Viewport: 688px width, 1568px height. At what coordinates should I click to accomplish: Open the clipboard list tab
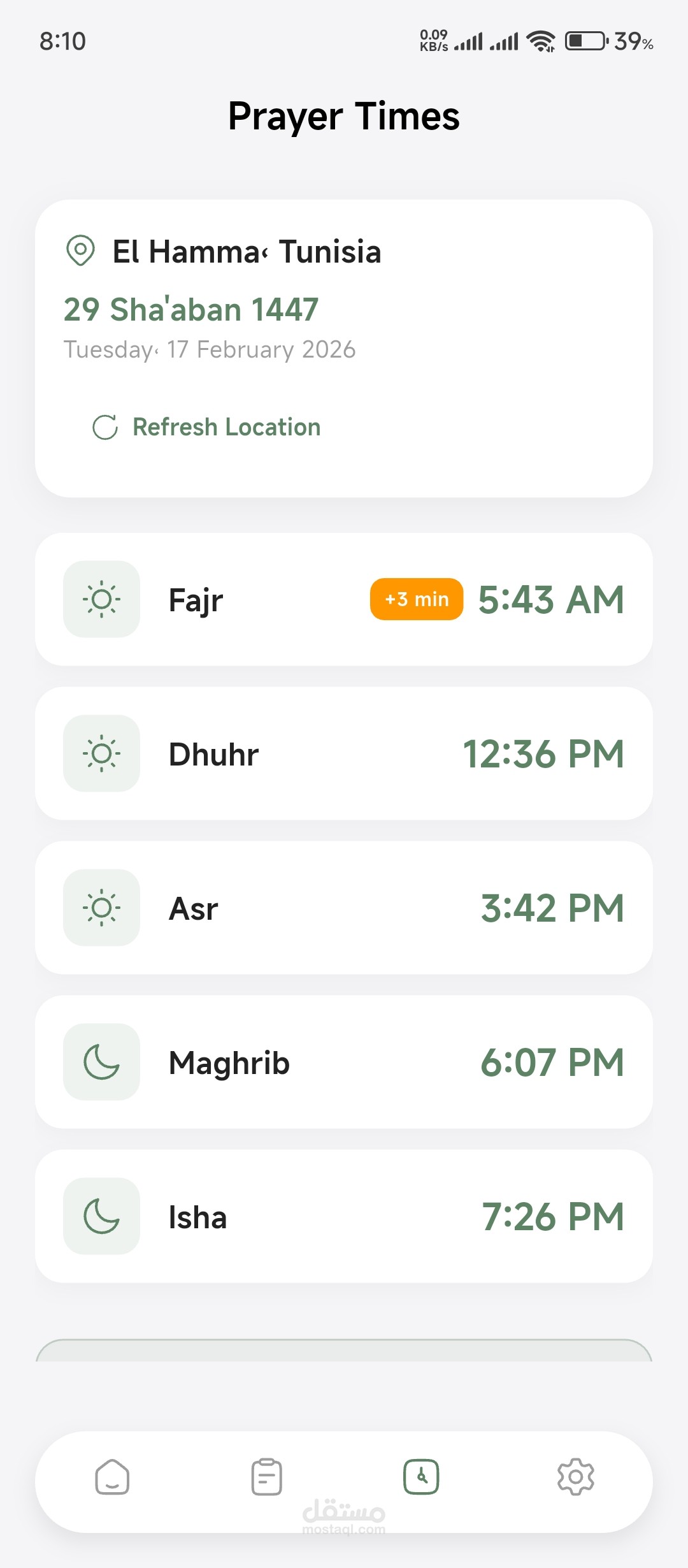tap(266, 1477)
